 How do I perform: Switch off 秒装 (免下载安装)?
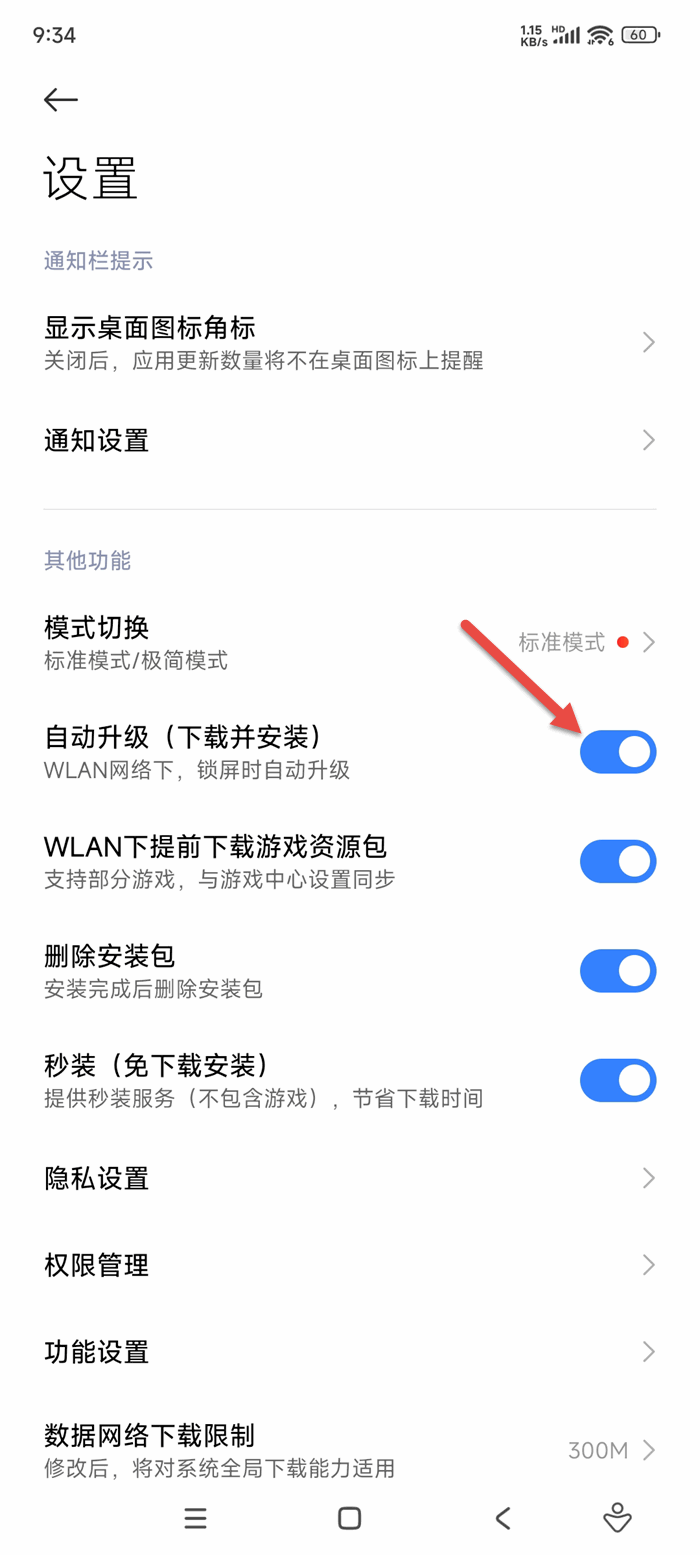pos(618,1080)
